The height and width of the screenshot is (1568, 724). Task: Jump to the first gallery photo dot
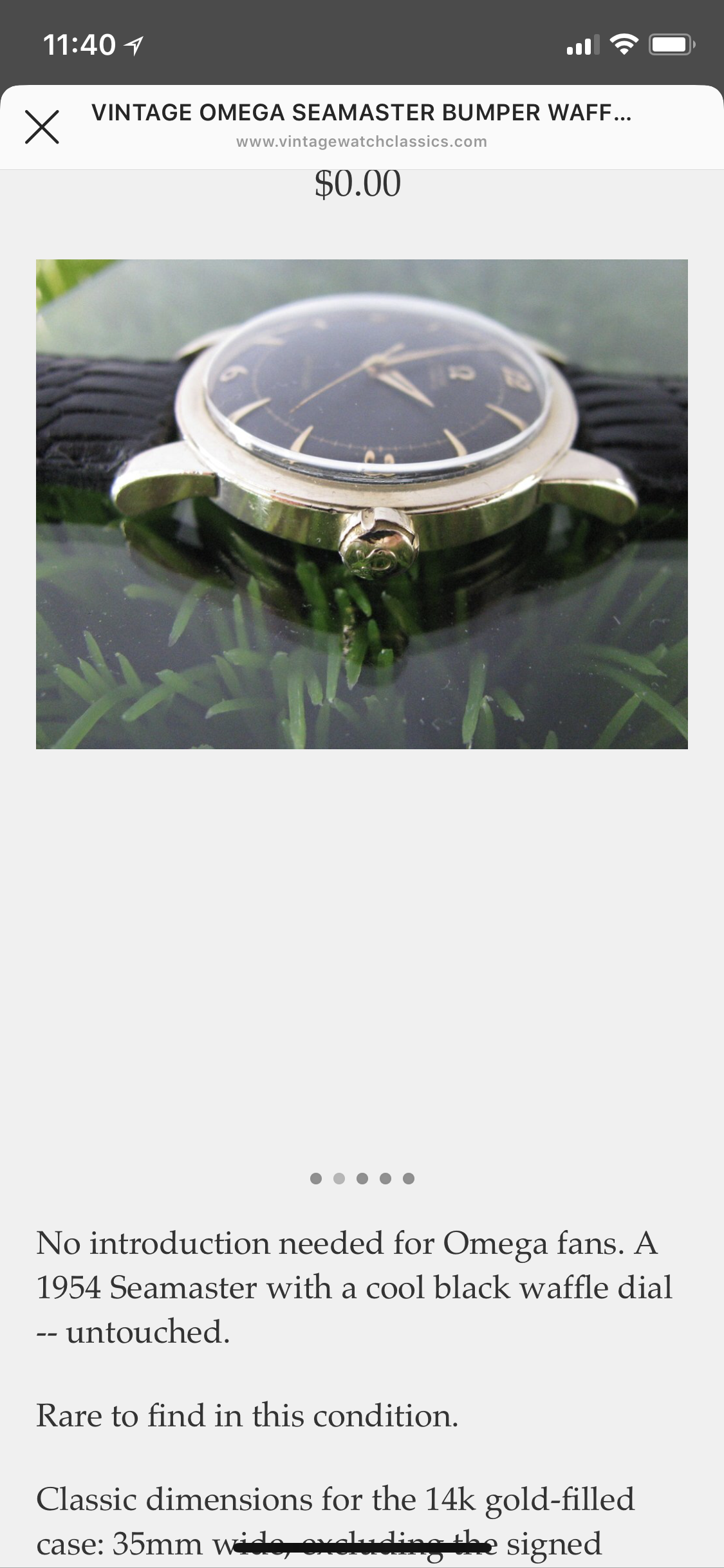click(315, 1179)
